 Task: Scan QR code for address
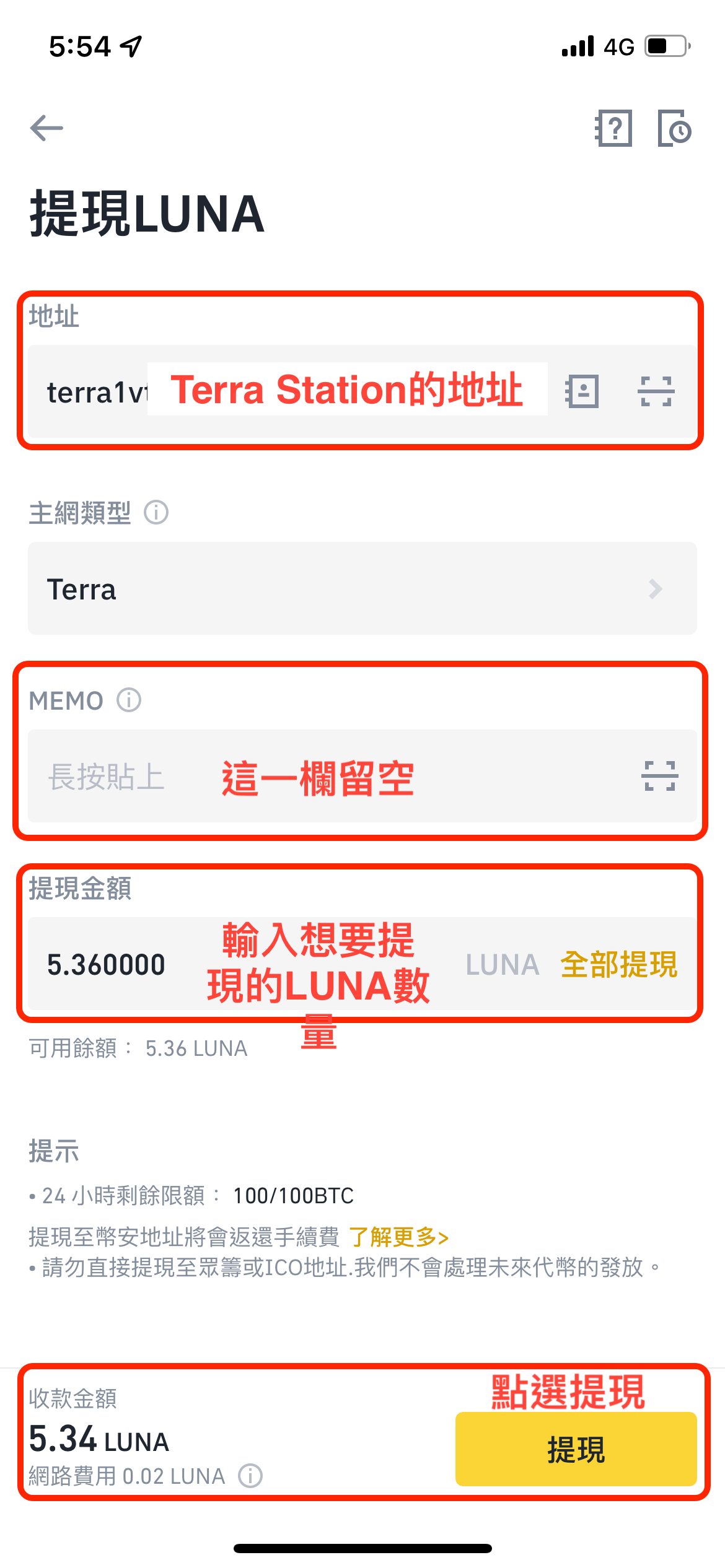click(x=656, y=391)
